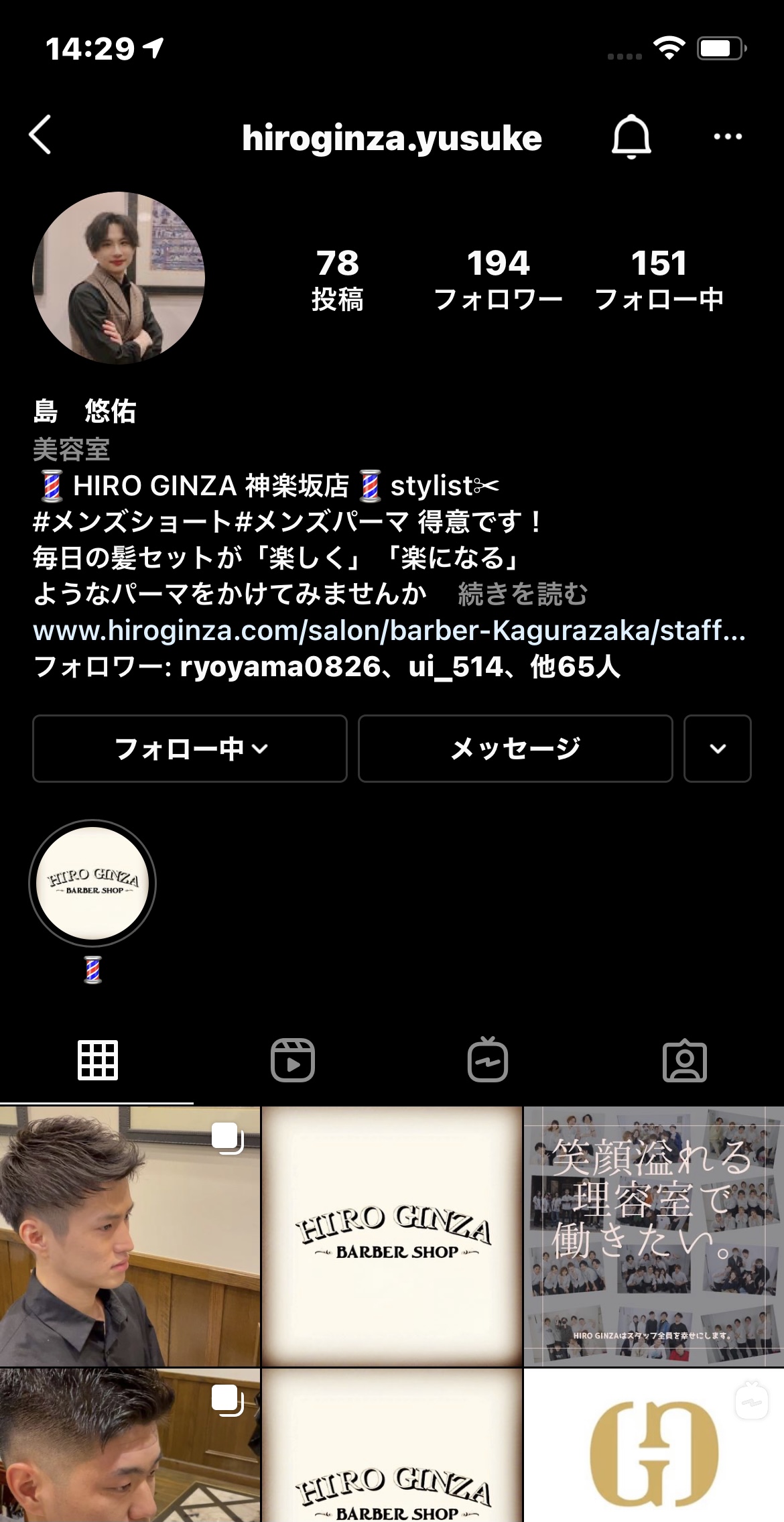The width and height of the screenshot is (784, 1522).
Task: Expand suggested accounts with the chevron button
Action: [717, 749]
